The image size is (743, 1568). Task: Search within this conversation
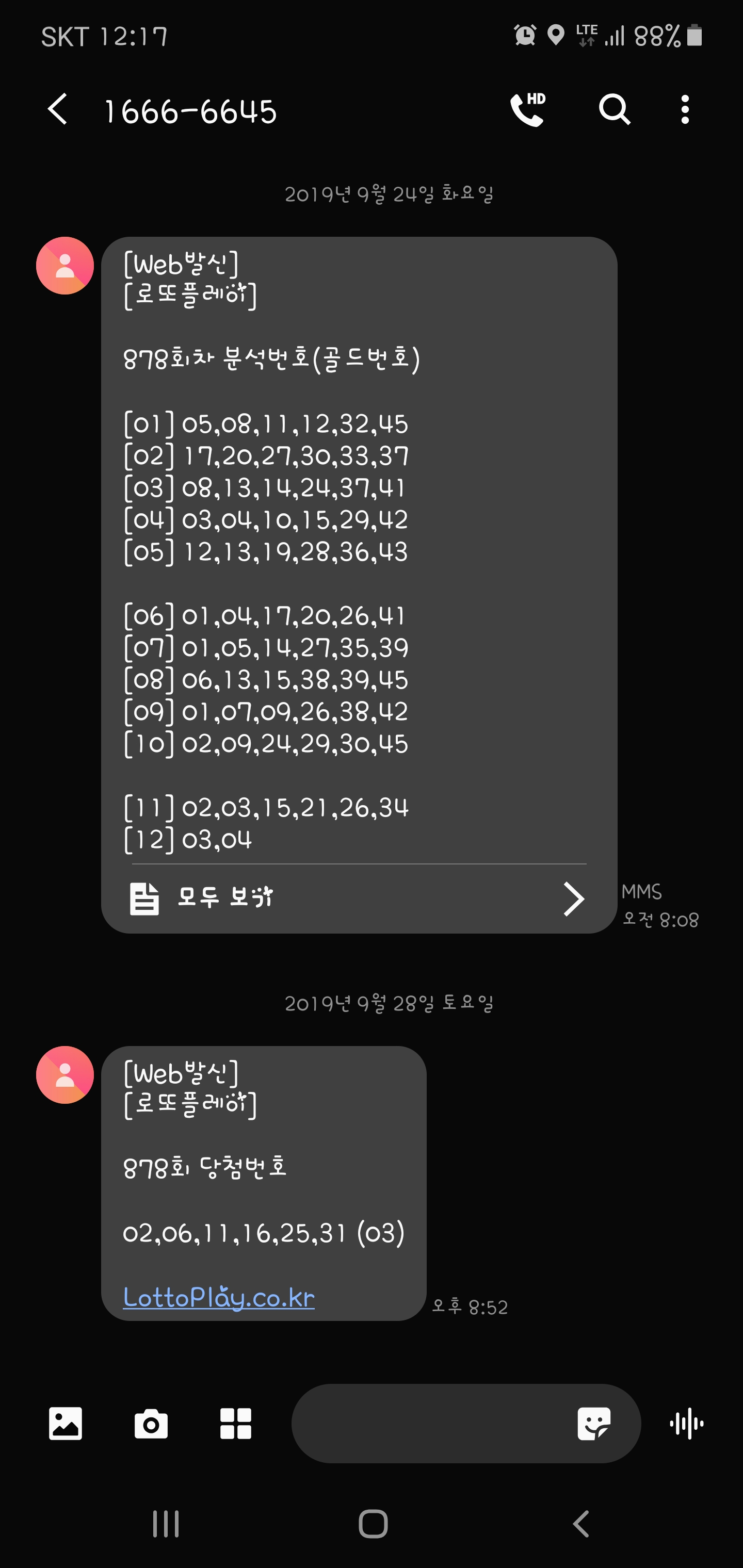pos(614,109)
